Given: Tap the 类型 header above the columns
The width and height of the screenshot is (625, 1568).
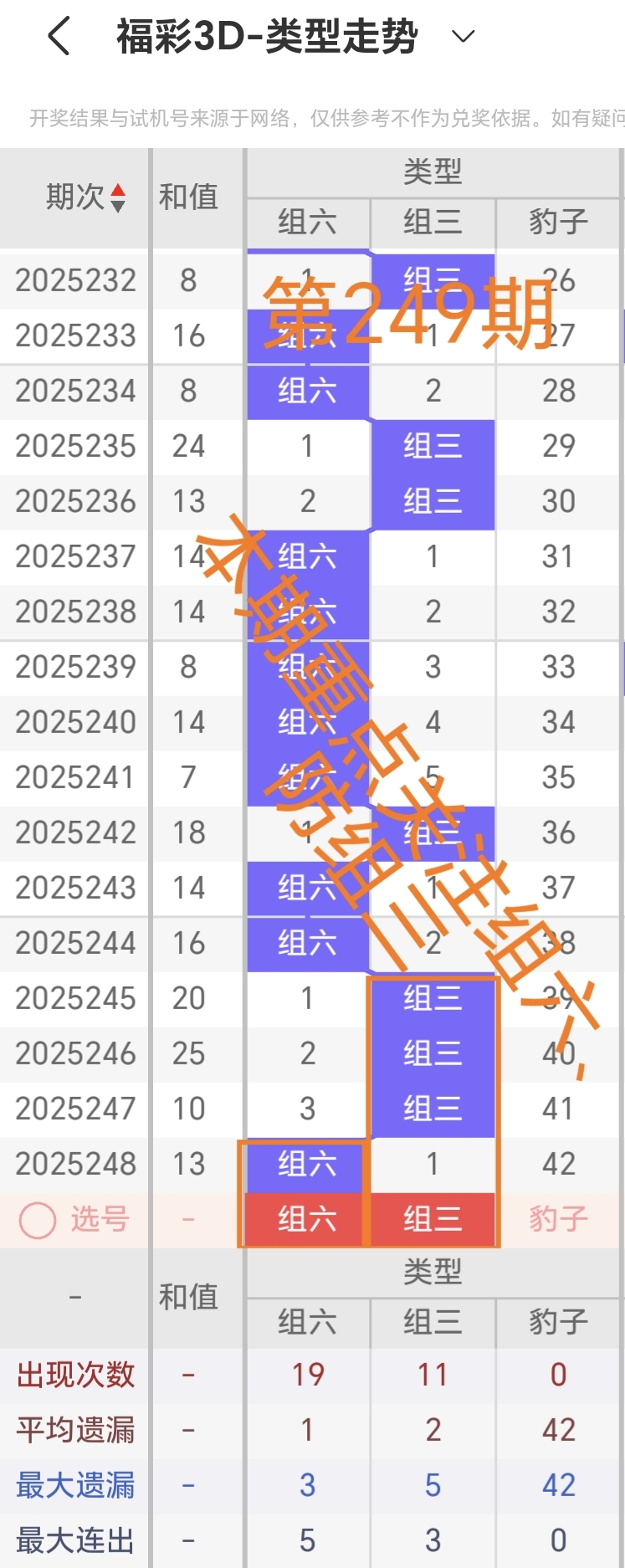Looking at the screenshot, I should 433,172.
